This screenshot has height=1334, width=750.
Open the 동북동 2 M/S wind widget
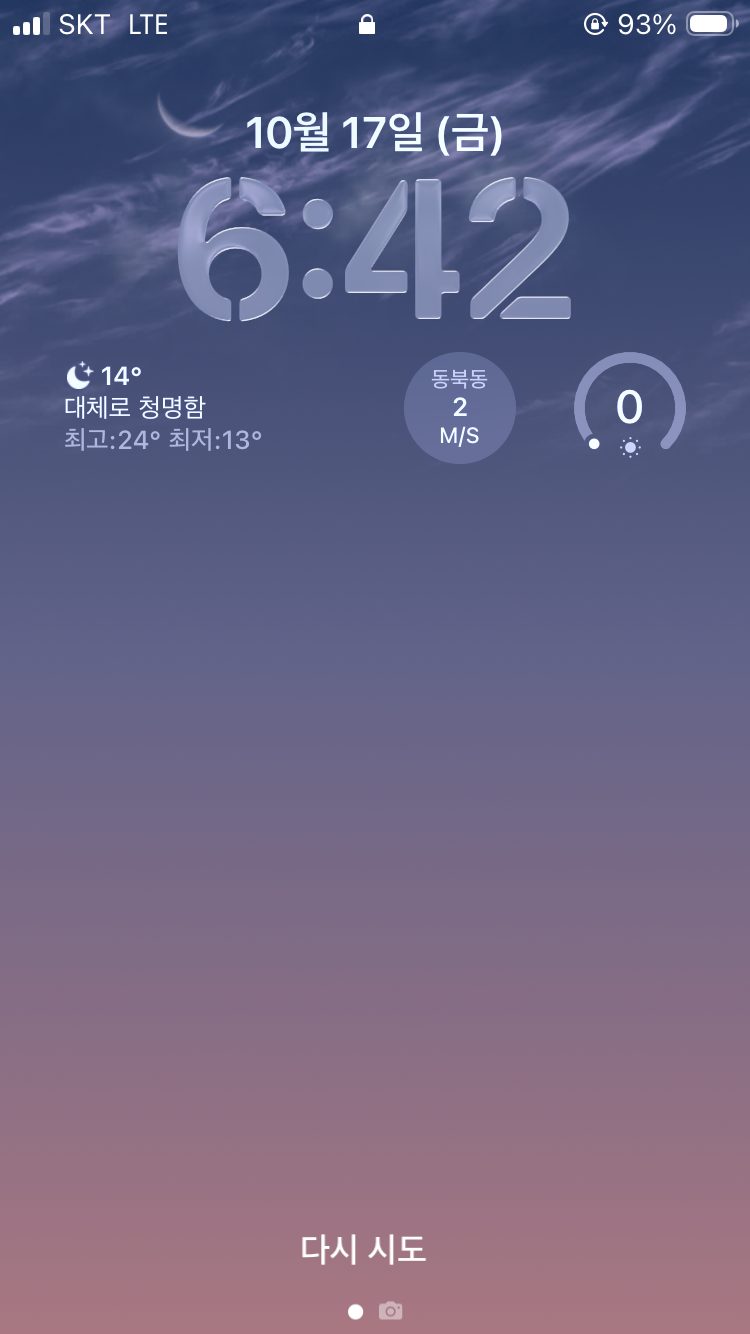point(460,407)
